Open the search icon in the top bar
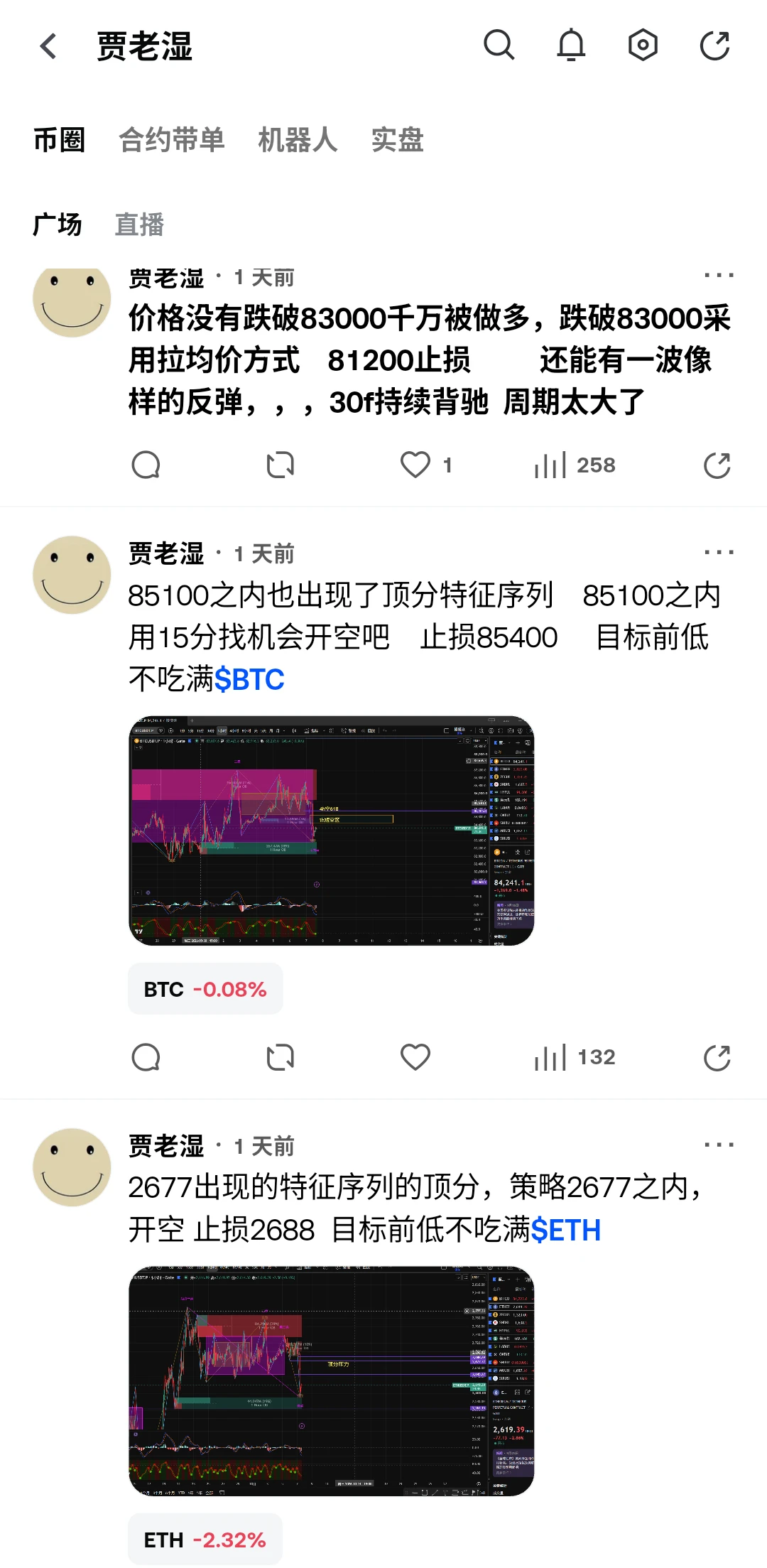Viewport: 767px width, 1568px height. 499,45
